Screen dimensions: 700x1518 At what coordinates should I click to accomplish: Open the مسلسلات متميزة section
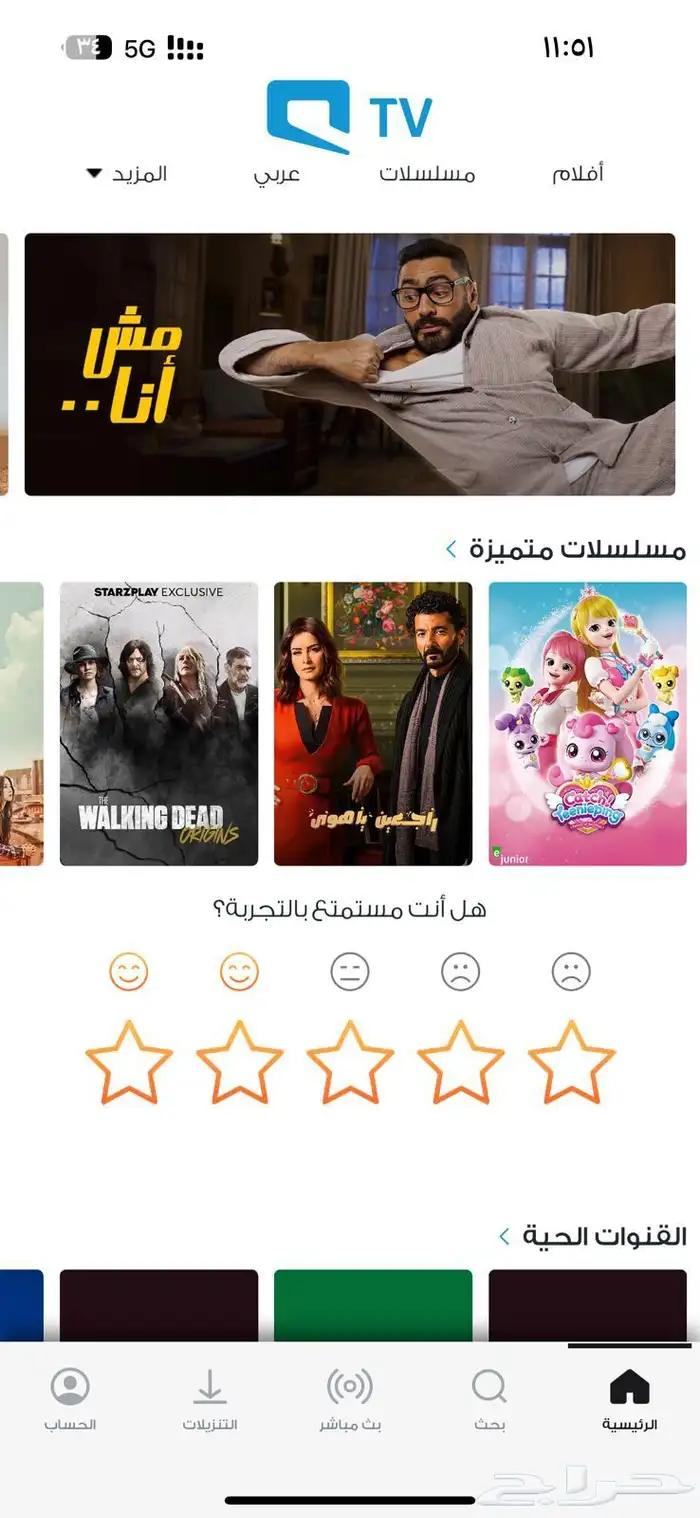(566, 549)
